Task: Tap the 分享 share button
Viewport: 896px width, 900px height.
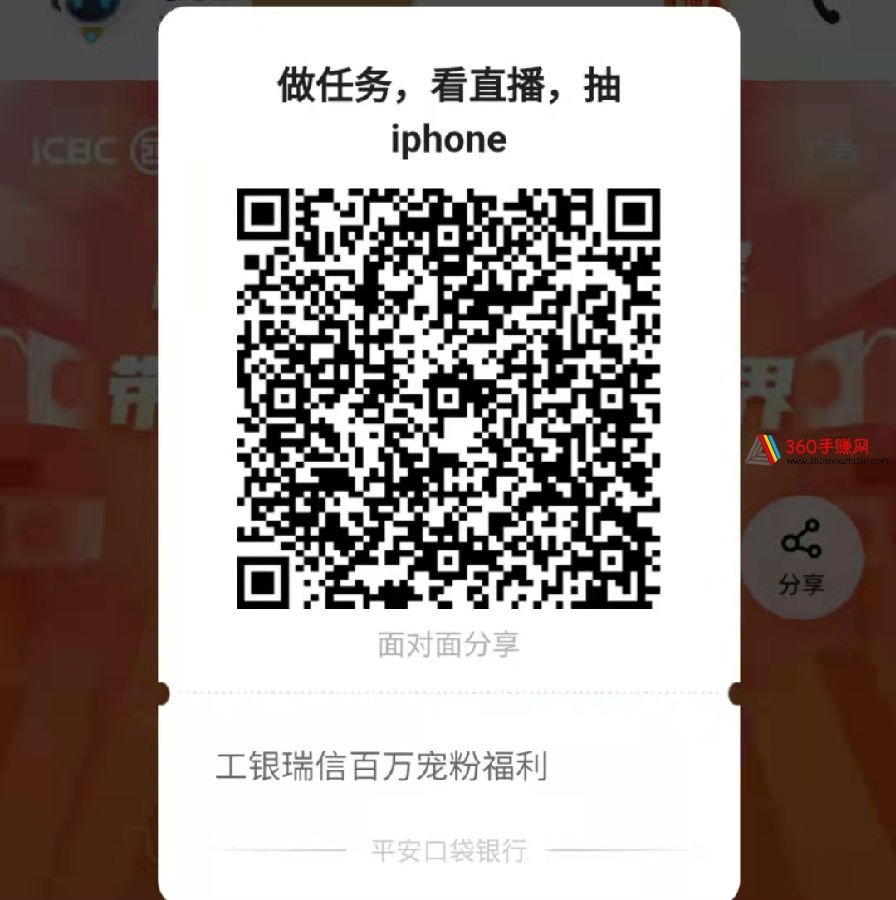Action: point(801,556)
